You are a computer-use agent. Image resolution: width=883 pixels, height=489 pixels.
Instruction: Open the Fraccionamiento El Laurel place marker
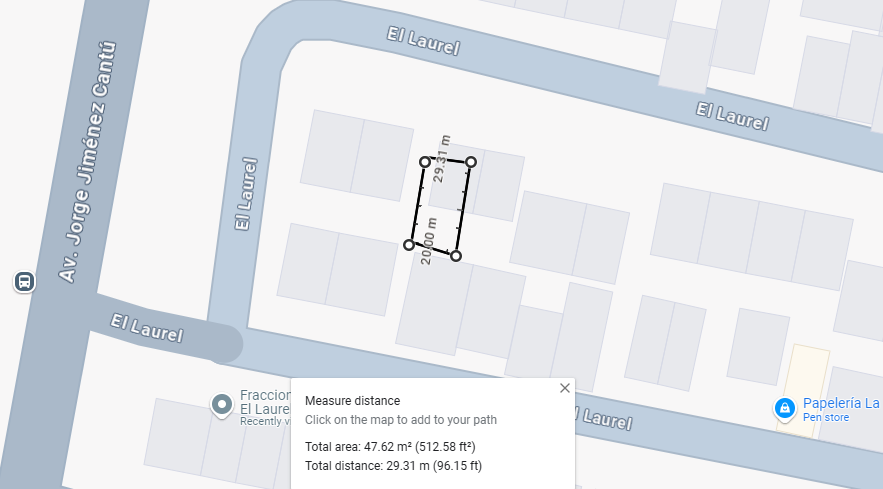coord(222,406)
